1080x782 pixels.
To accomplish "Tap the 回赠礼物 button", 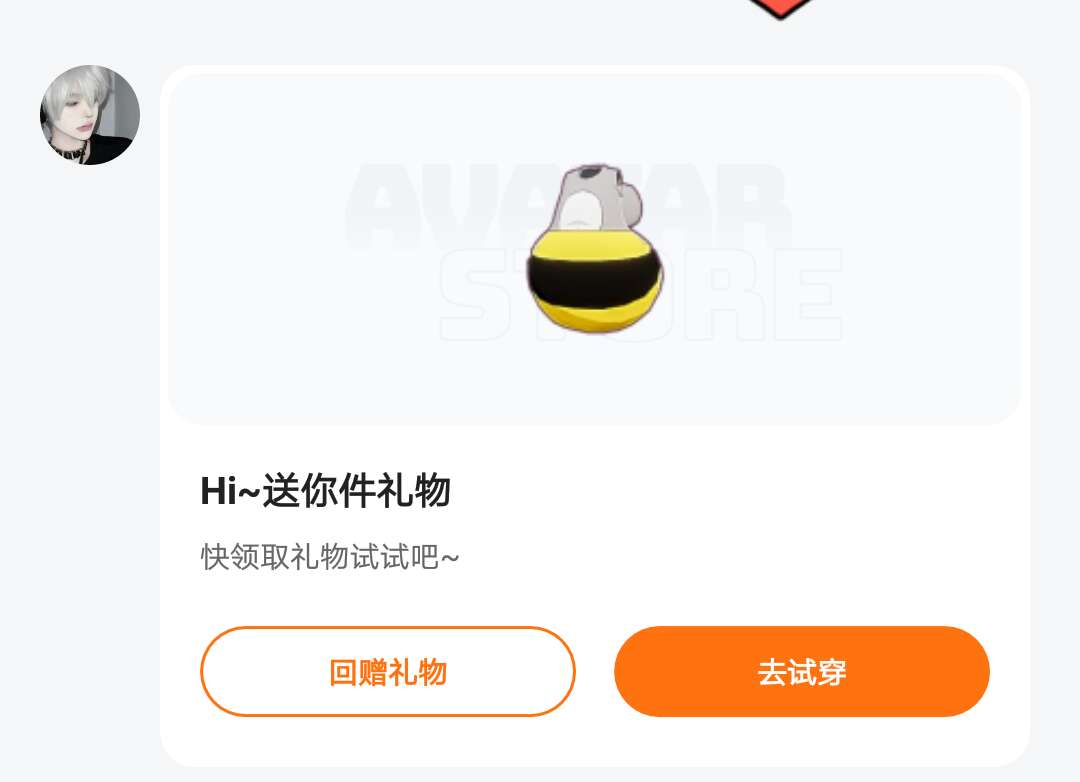I will click(388, 672).
